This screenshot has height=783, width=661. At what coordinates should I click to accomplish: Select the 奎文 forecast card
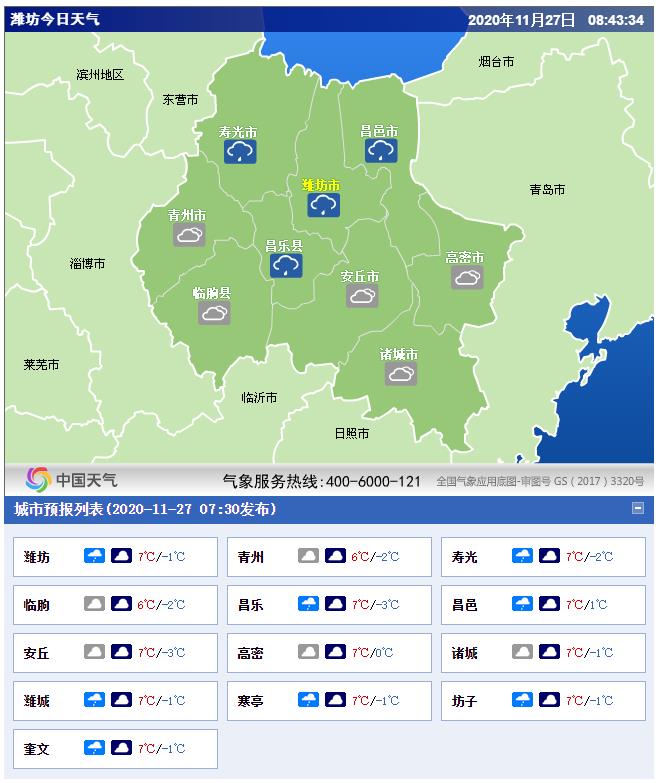115,749
